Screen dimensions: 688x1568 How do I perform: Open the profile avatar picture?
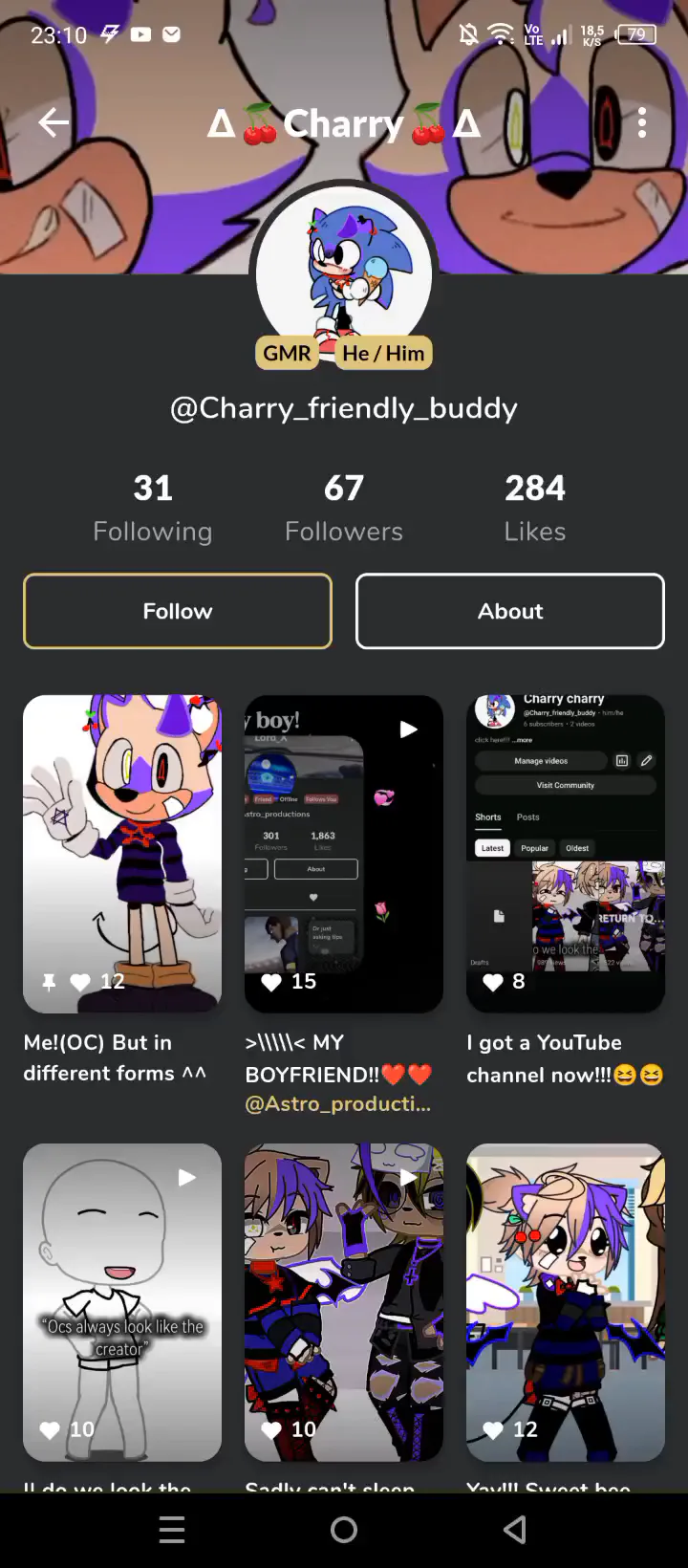click(344, 272)
